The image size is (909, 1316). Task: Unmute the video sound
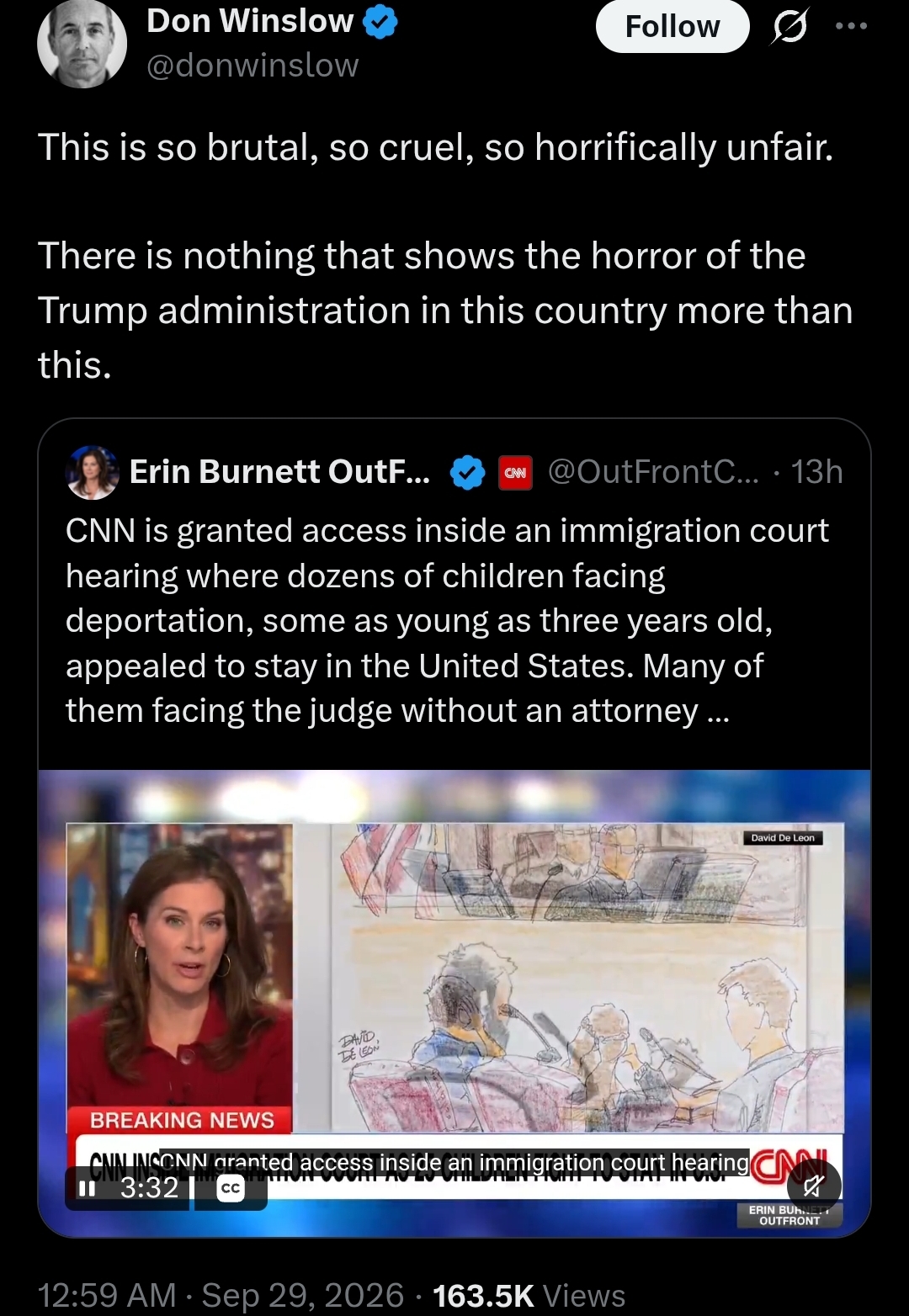coord(814,1186)
